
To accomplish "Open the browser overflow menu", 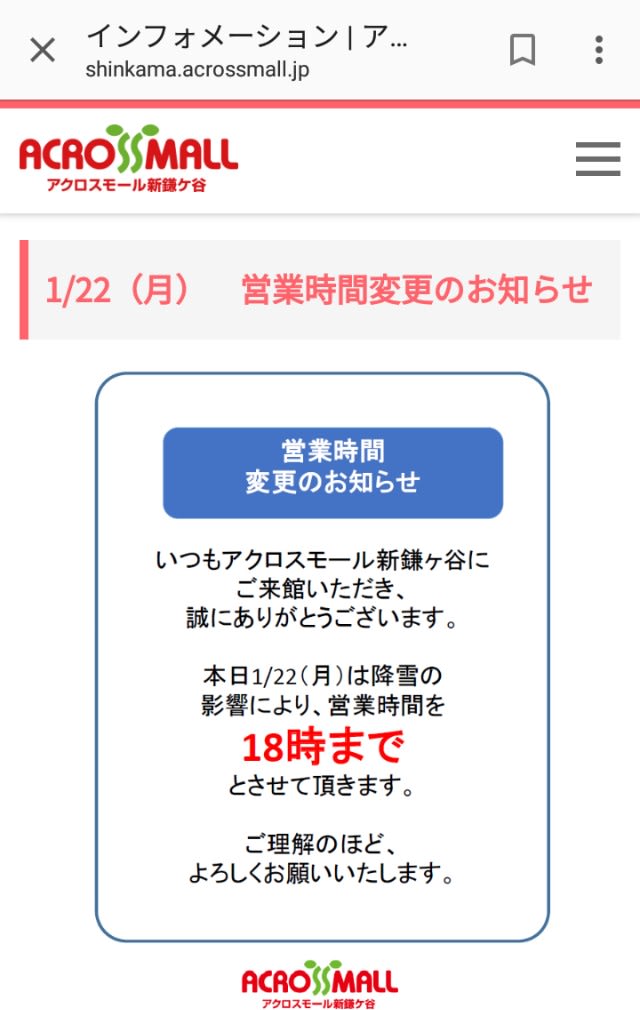I will point(598,50).
